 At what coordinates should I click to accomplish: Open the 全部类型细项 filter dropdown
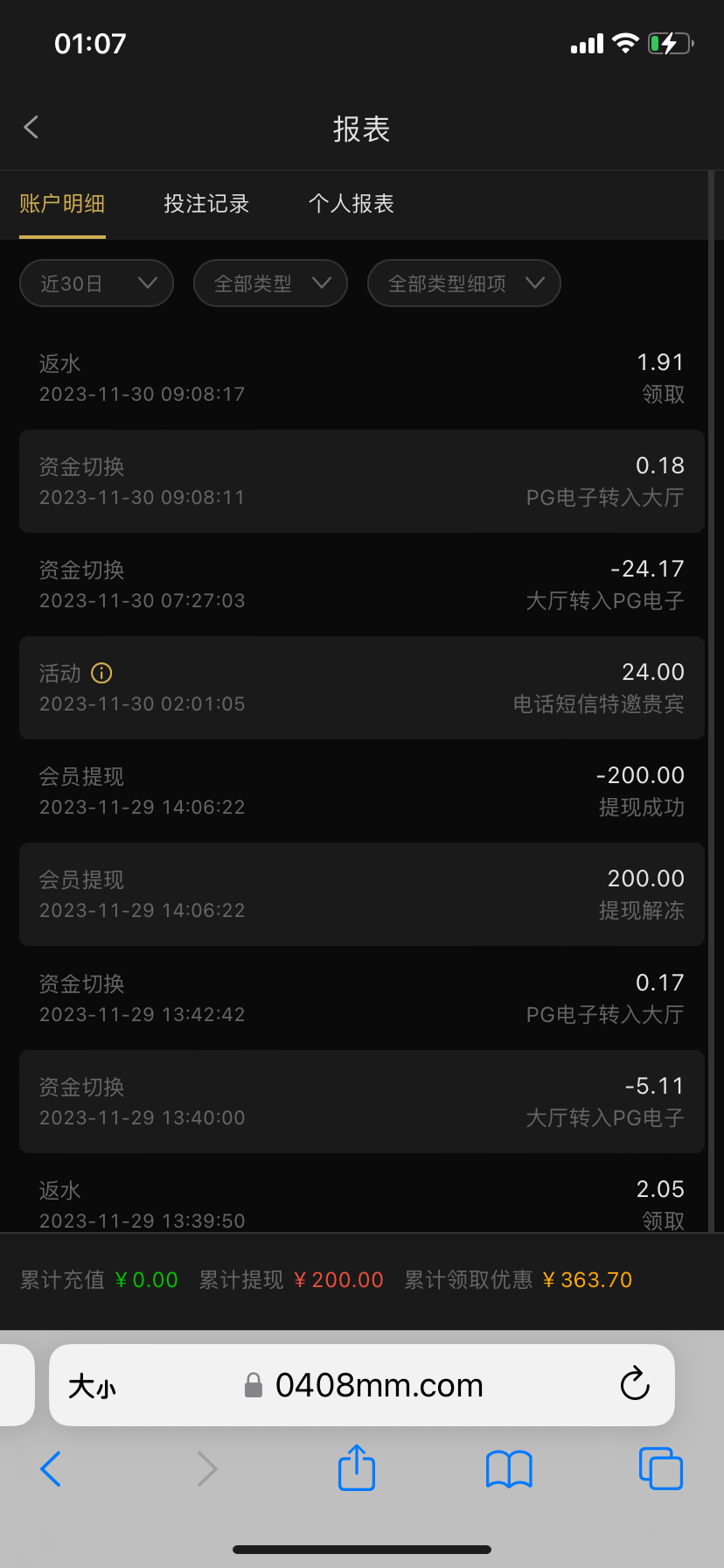tap(464, 283)
